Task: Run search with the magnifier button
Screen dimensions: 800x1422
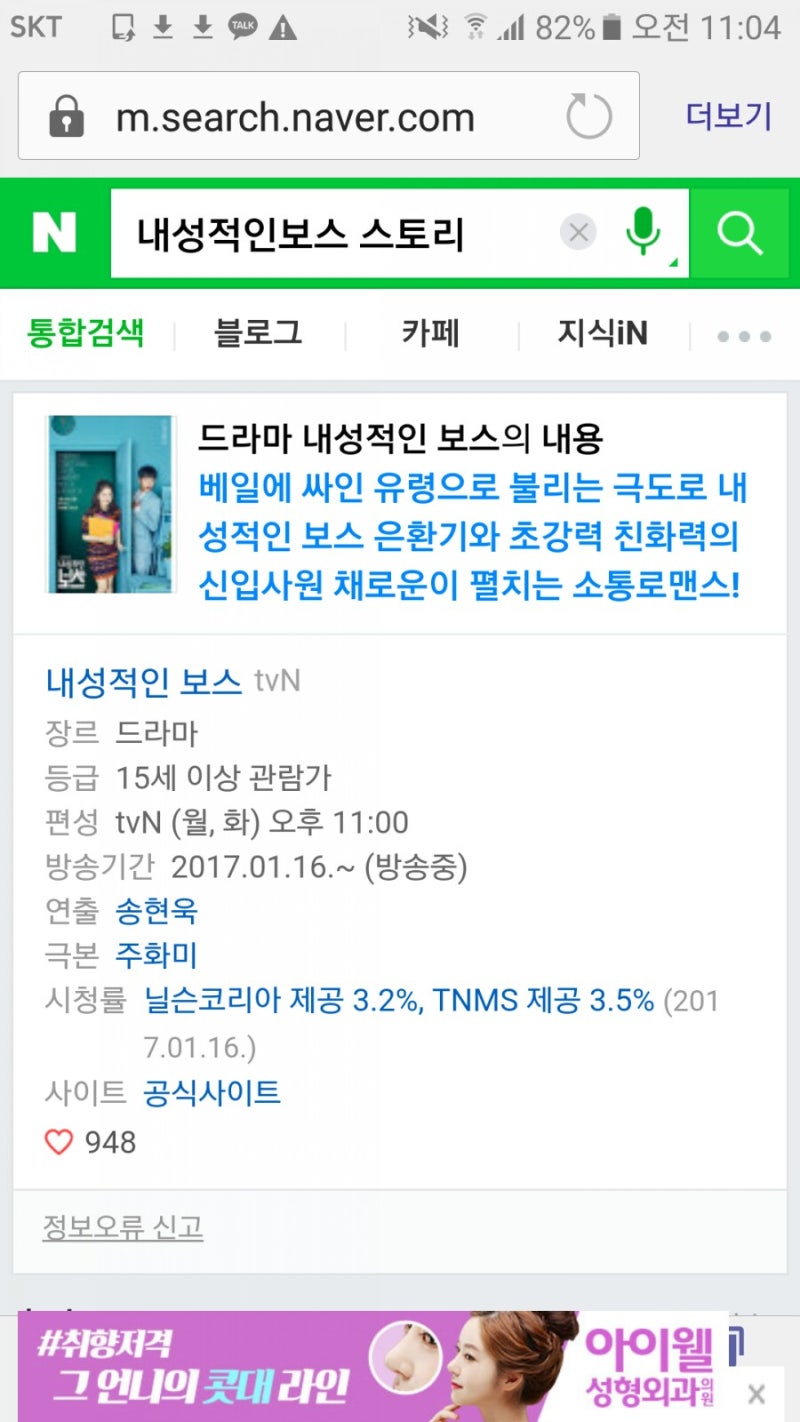Action: point(741,233)
